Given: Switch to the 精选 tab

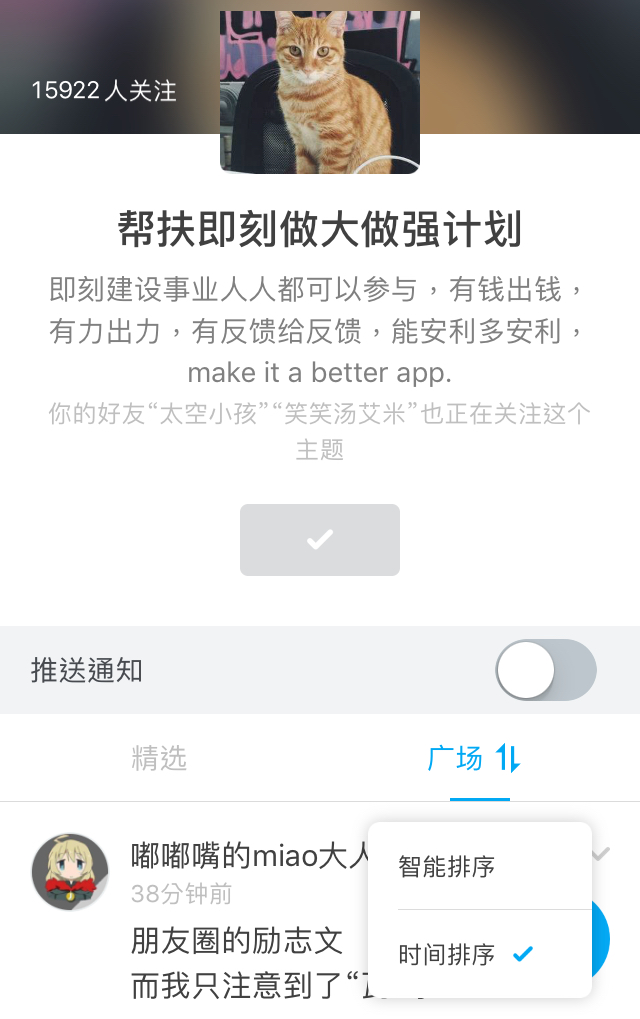Looking at the screenshot, I should [159, 758].
